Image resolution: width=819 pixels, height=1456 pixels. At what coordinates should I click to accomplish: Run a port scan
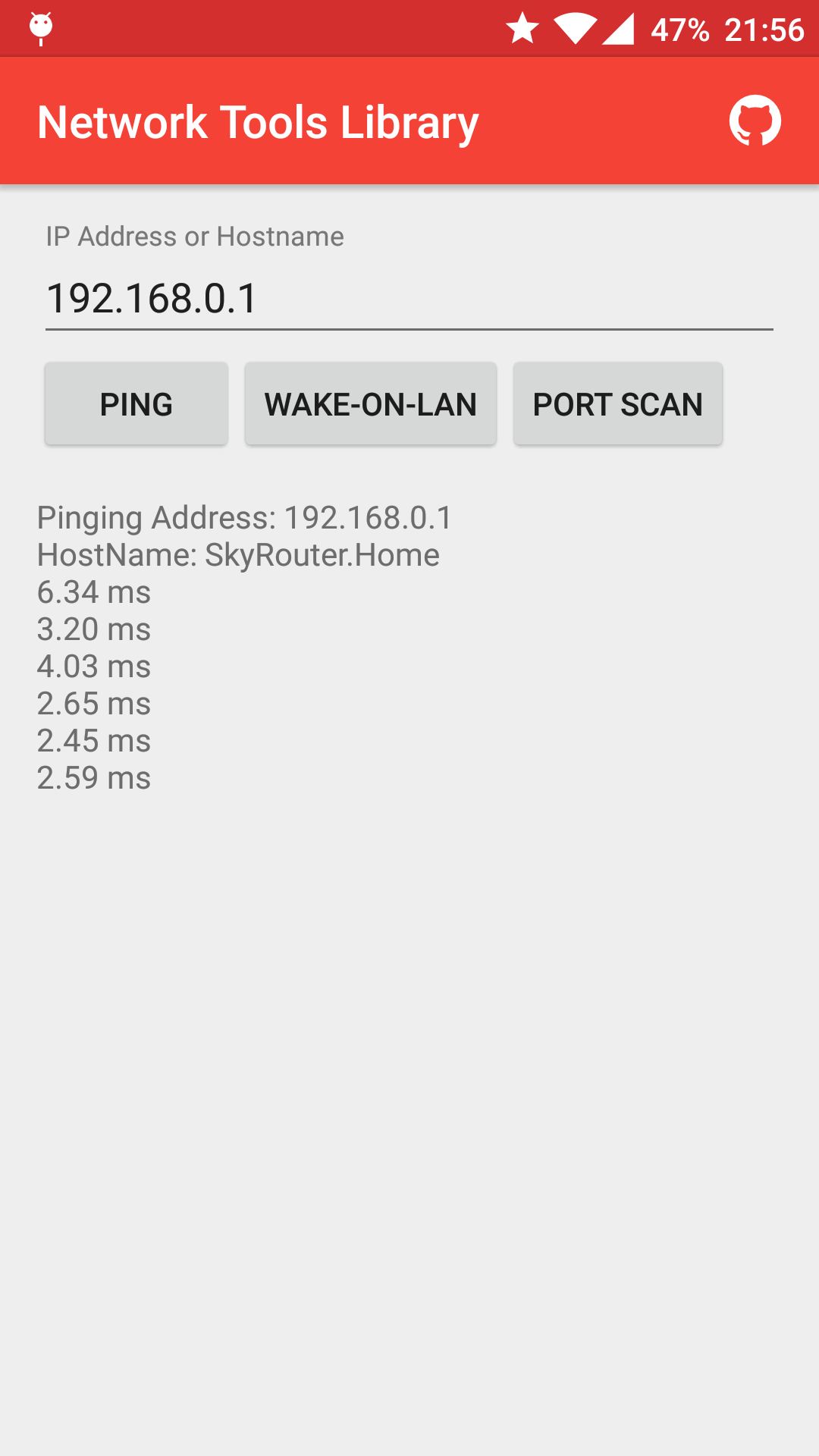tap(617, 403)
